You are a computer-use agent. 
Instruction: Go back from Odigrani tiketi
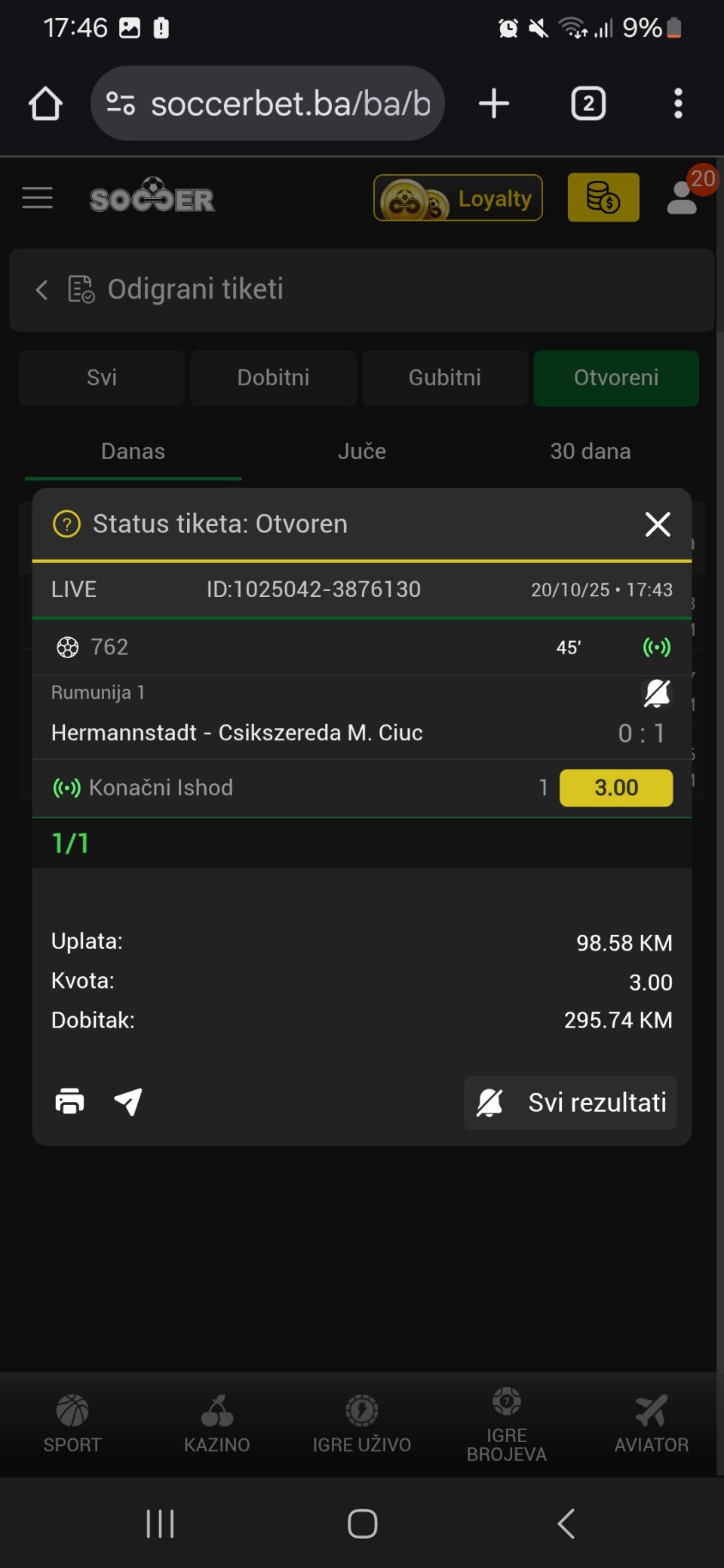click(x=41, y=289)
